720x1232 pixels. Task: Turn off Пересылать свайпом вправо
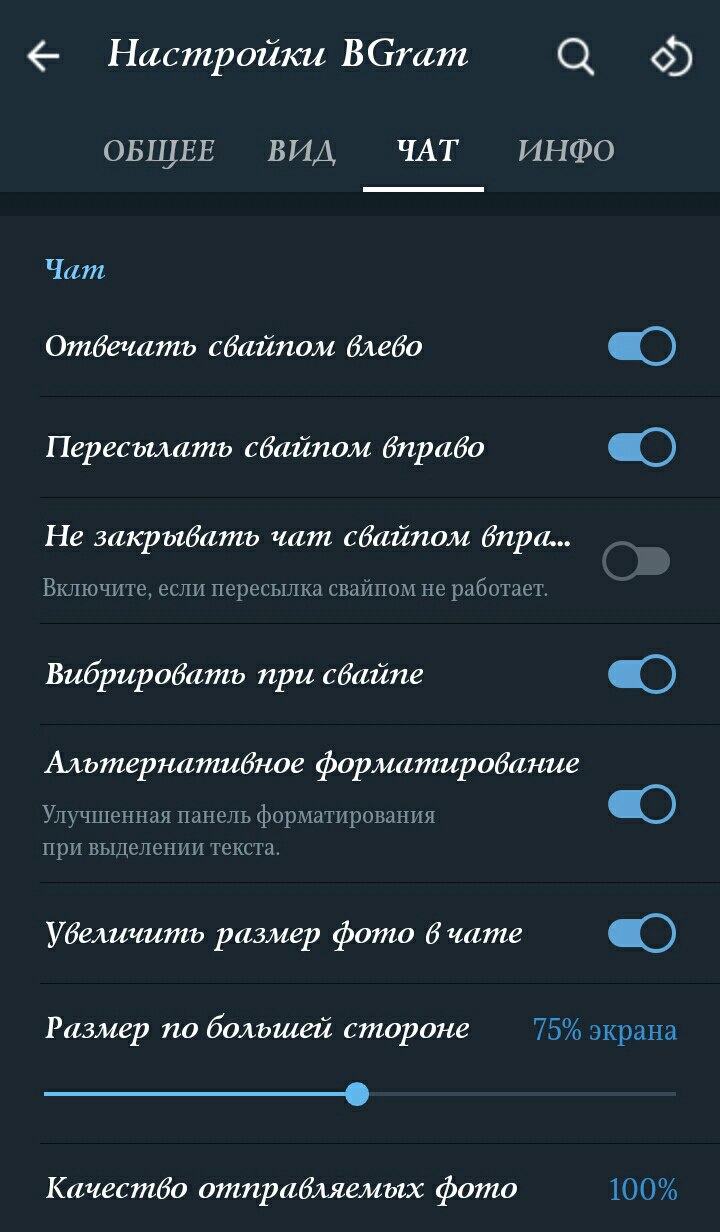tap(641, 447)
